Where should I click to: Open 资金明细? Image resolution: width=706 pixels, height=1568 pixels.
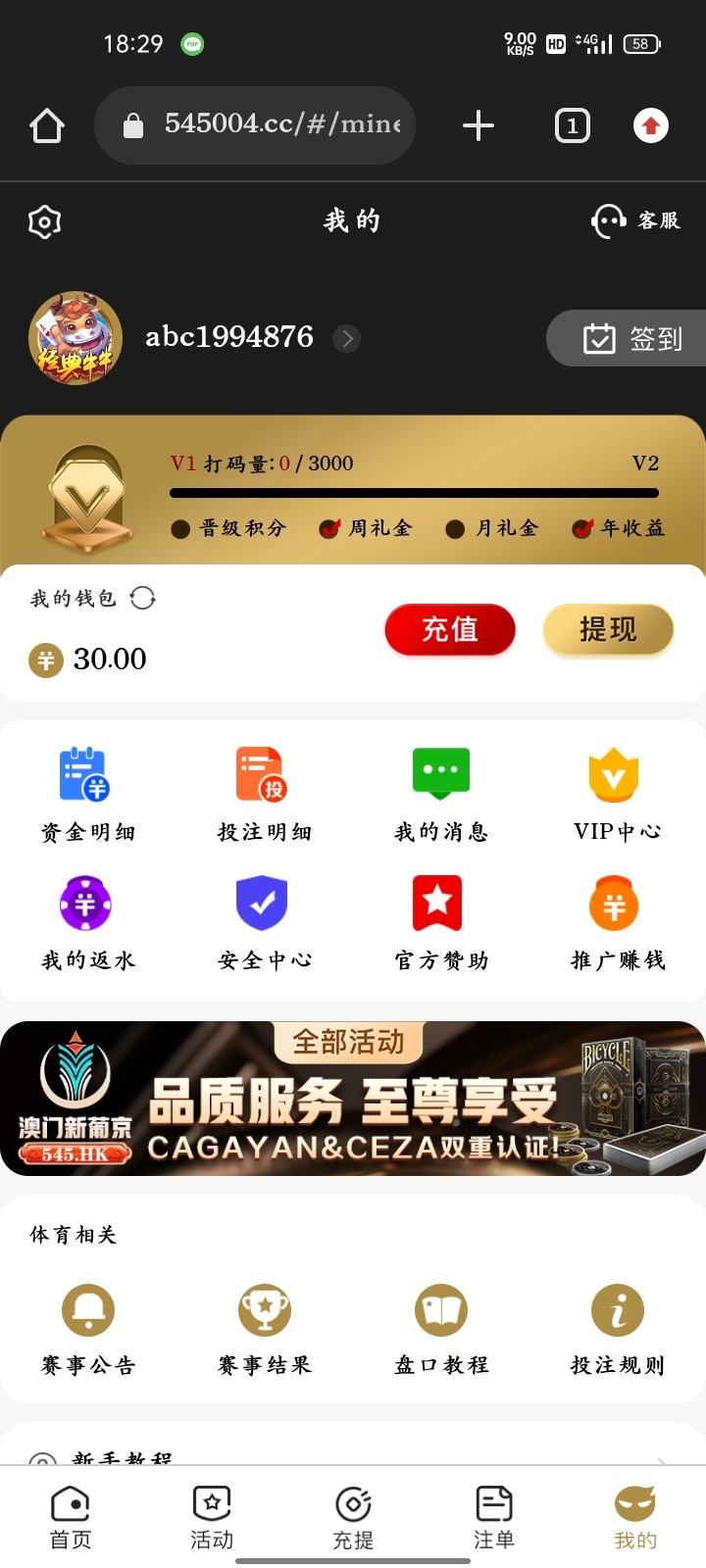click(87, 795)
